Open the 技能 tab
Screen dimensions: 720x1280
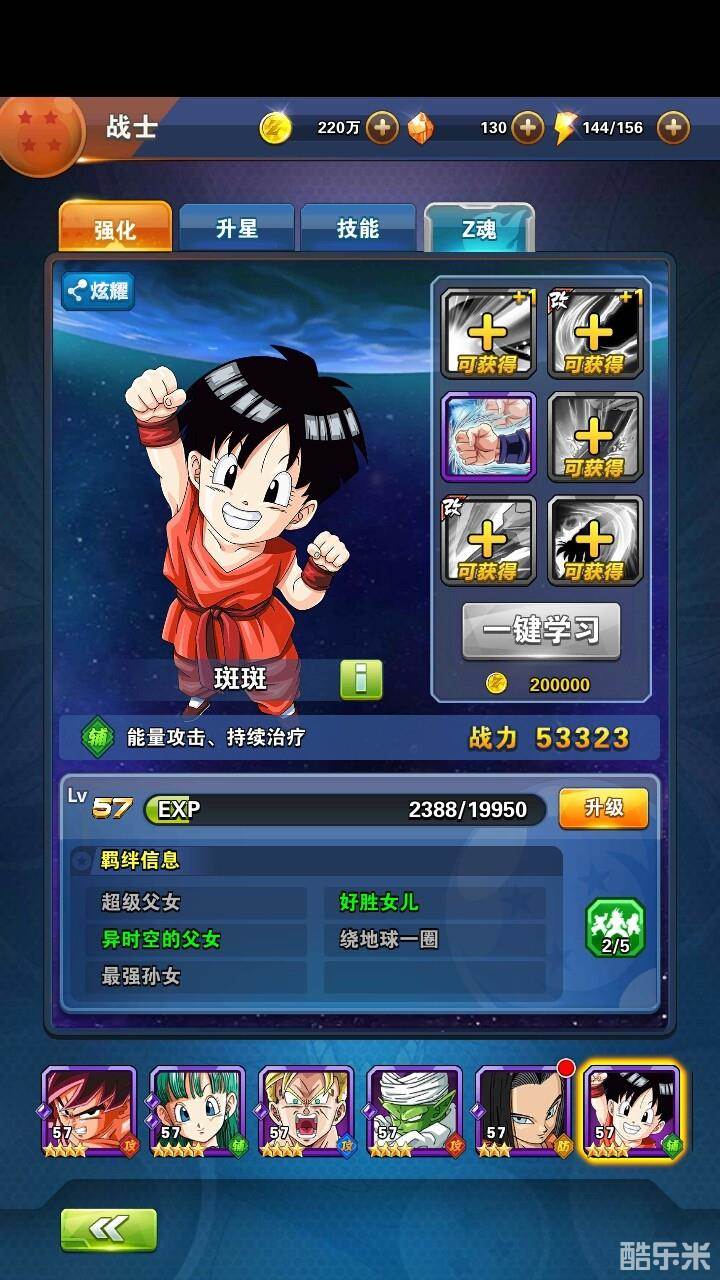coord(357,228)
